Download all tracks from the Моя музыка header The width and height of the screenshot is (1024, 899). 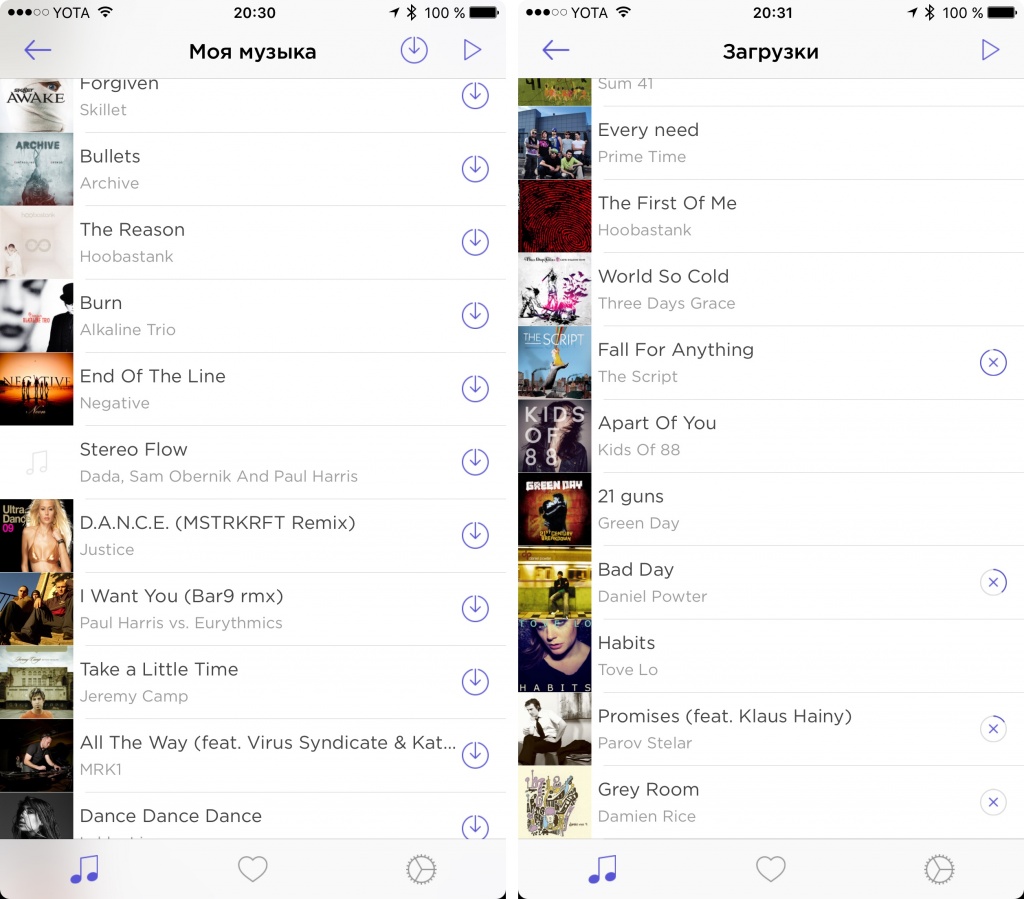414,50
